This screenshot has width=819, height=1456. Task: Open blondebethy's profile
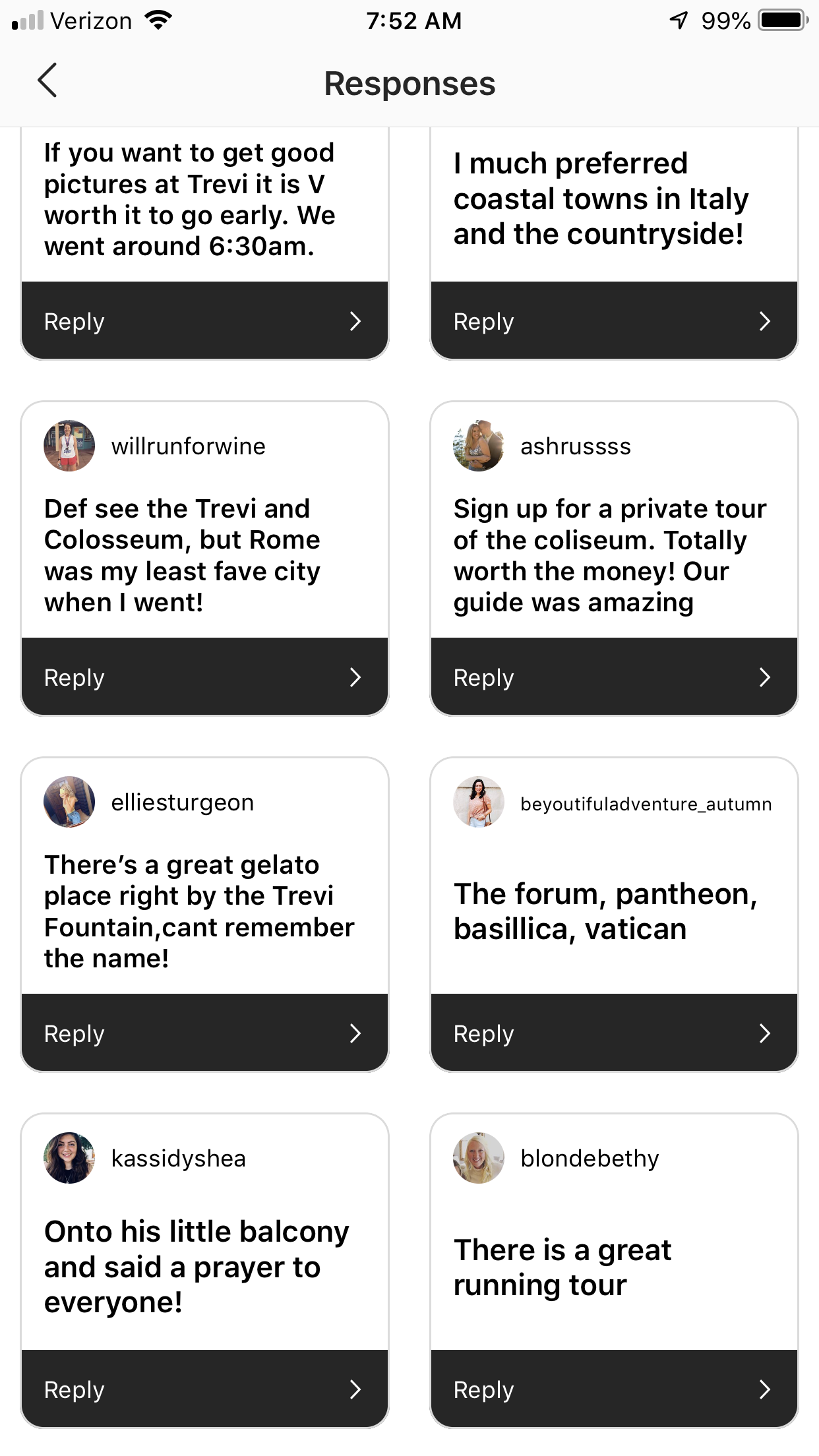[479, 1158]
